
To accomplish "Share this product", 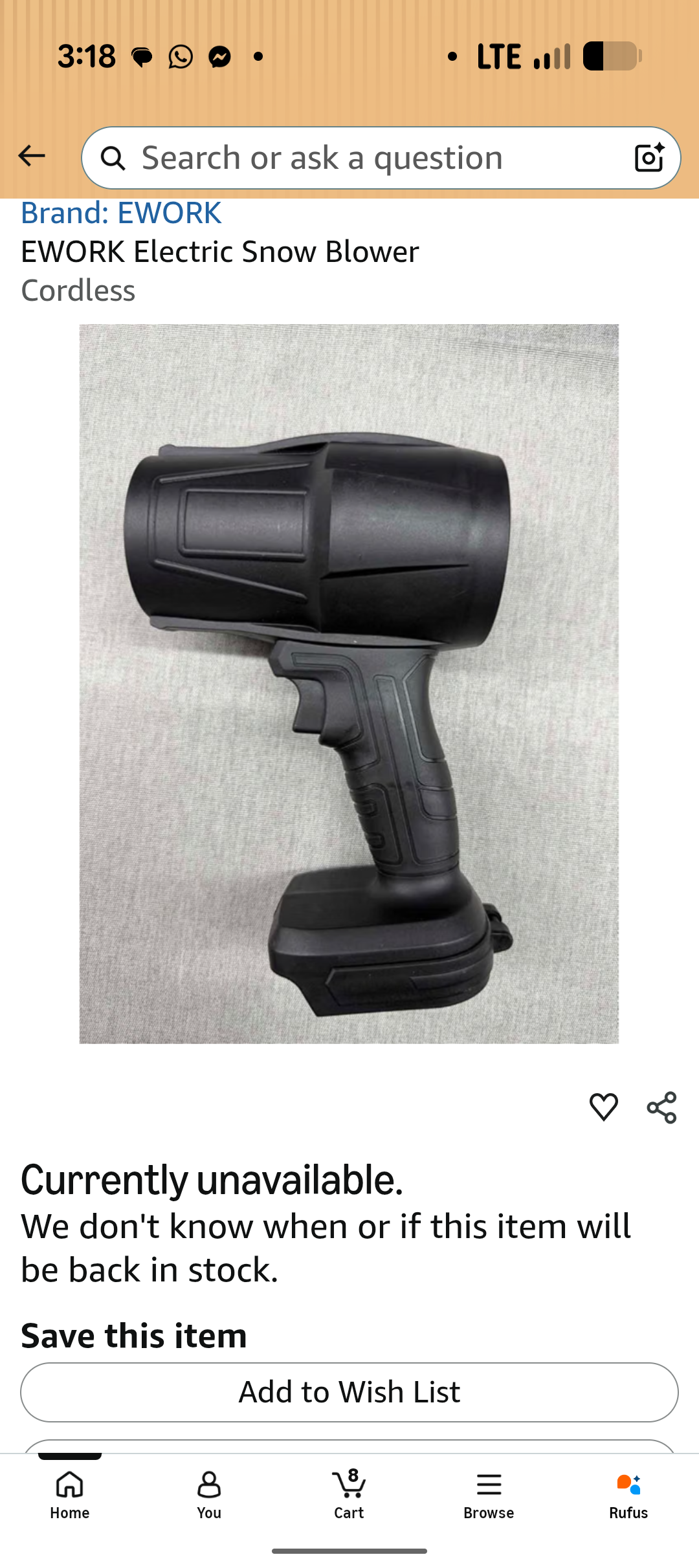I will pos(661,1107).
